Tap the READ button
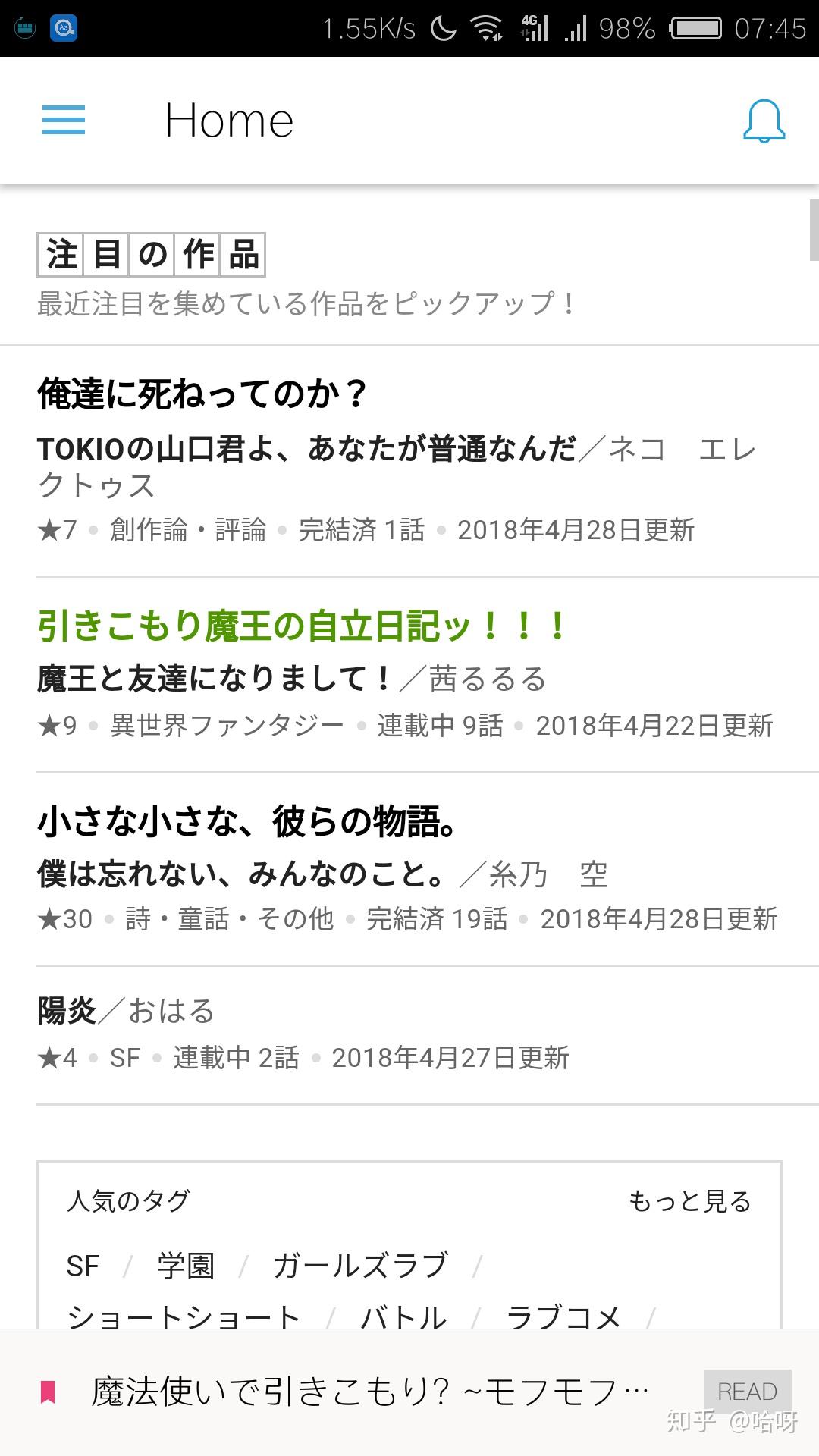The width and height of the screenshot is (819, 1456). [x=747, y=1392]
